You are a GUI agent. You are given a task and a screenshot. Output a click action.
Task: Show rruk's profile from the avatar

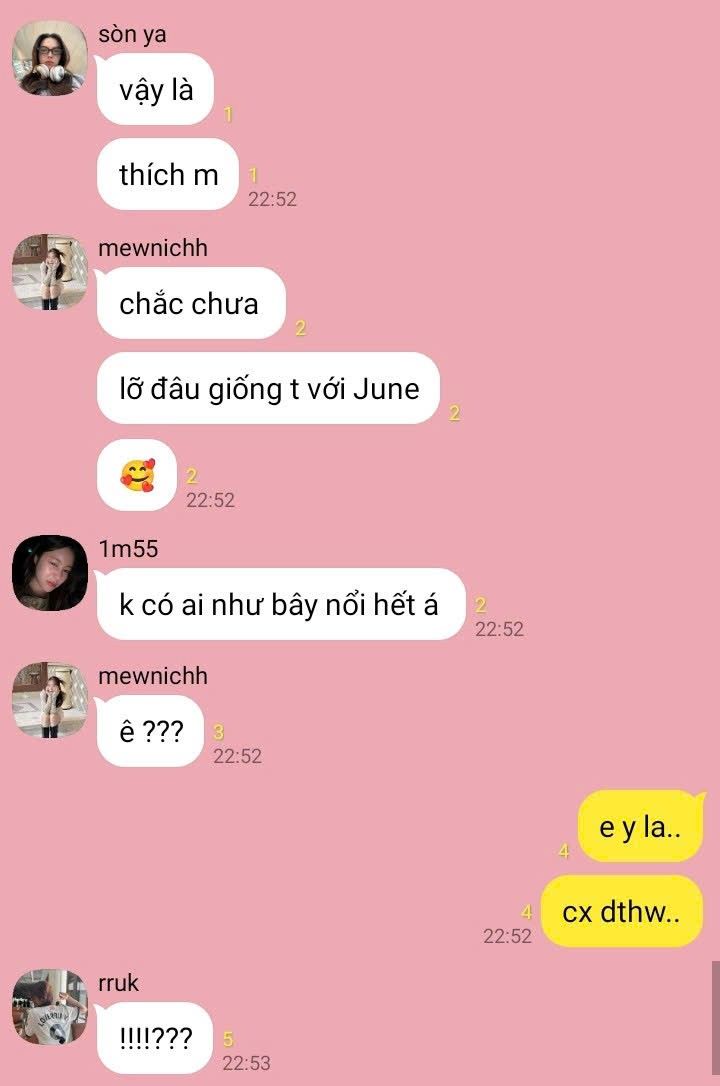click(50, 1007)
